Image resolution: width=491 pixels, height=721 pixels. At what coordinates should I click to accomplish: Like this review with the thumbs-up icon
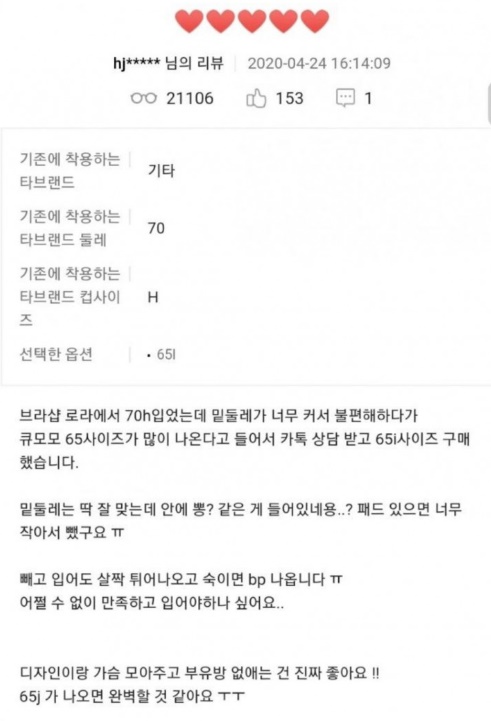click(256, 98)
